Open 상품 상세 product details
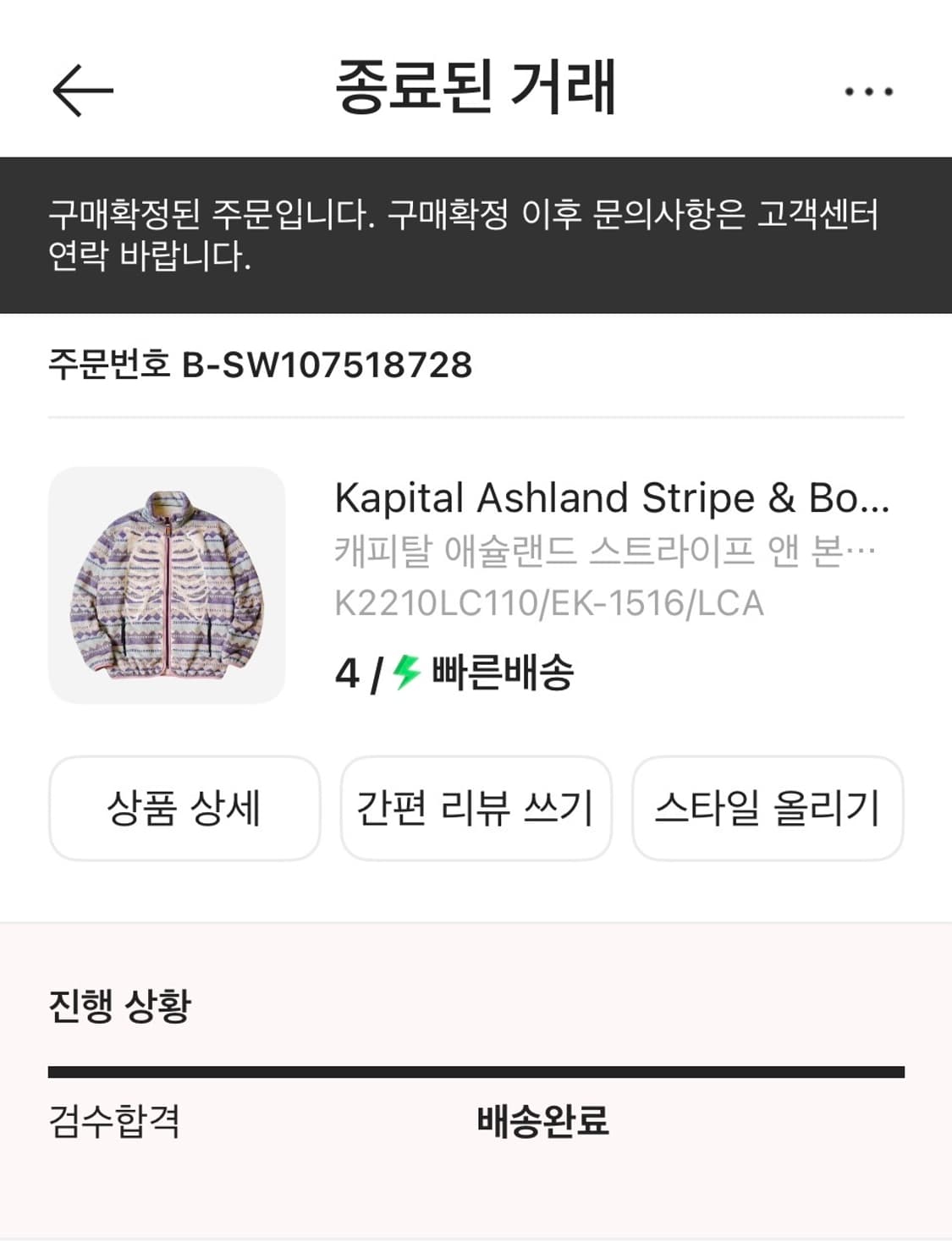The width and height of the screenshot is (952, 1258). pyautogui.click(x=184, y=808)
